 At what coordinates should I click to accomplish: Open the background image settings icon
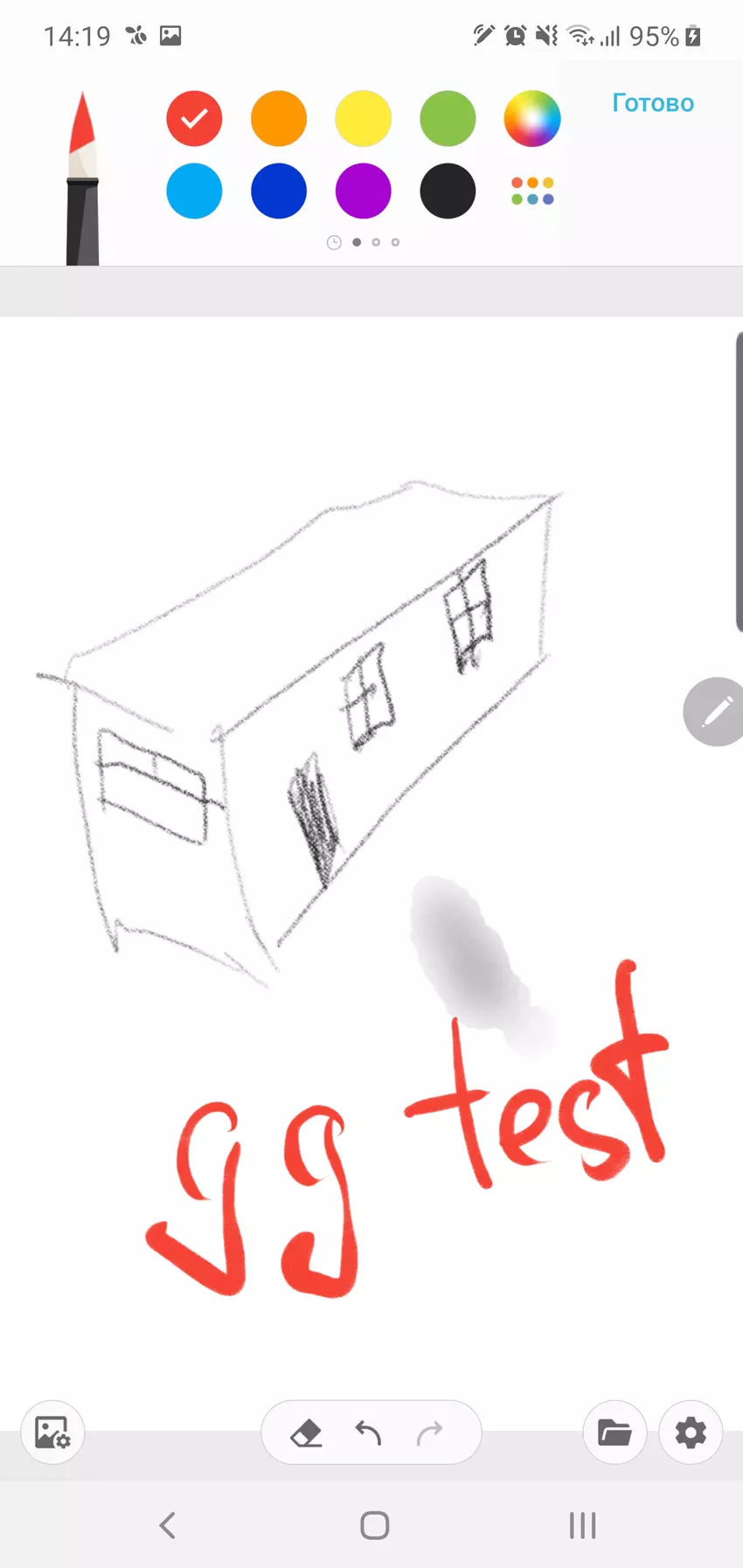pos(52,1433)
